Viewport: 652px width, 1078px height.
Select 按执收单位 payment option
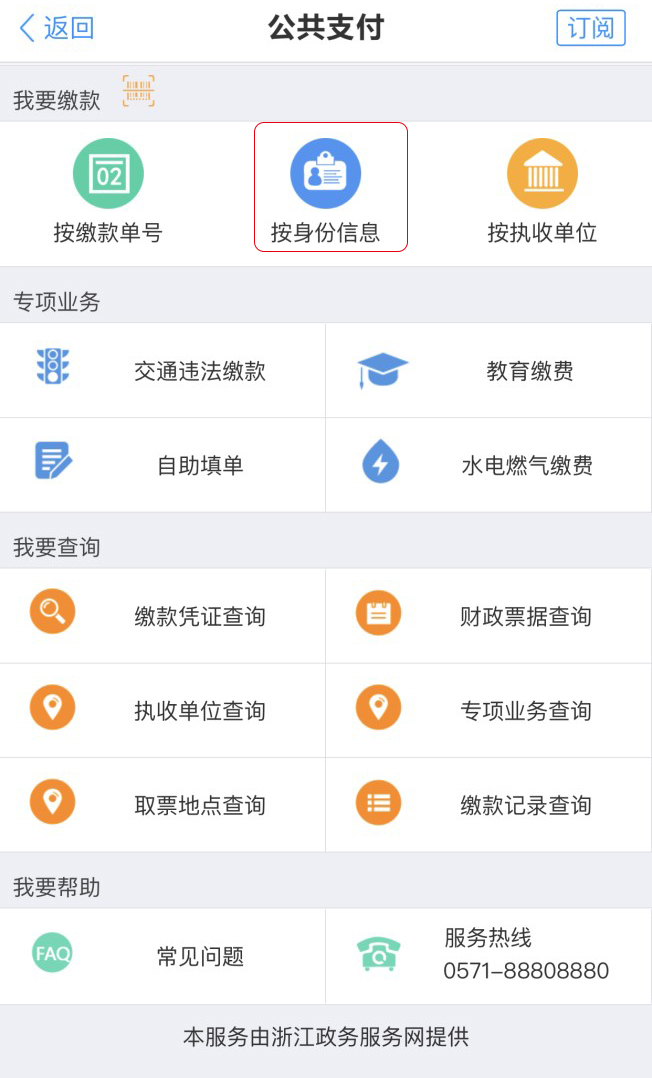pyautogui.click(x=542, y=192)
